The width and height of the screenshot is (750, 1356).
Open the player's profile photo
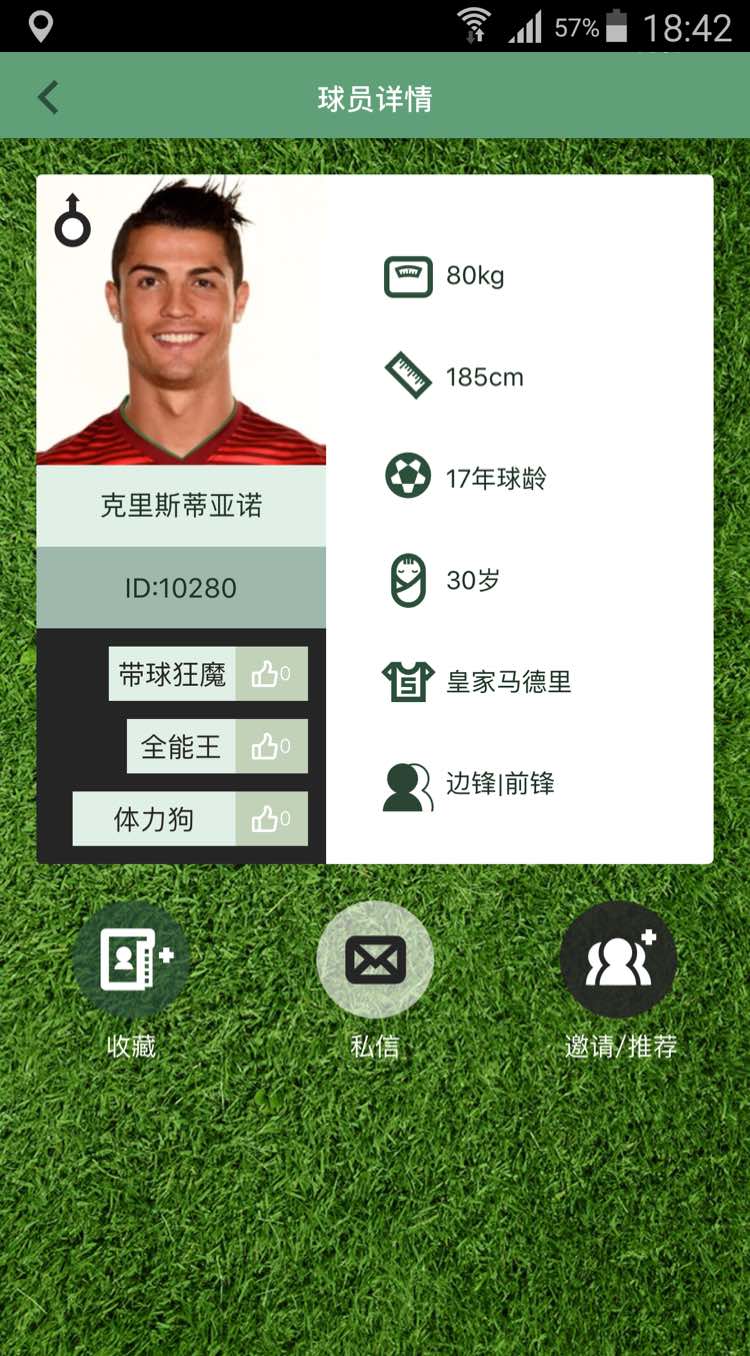pyautogui.click(x=181, y=321)
